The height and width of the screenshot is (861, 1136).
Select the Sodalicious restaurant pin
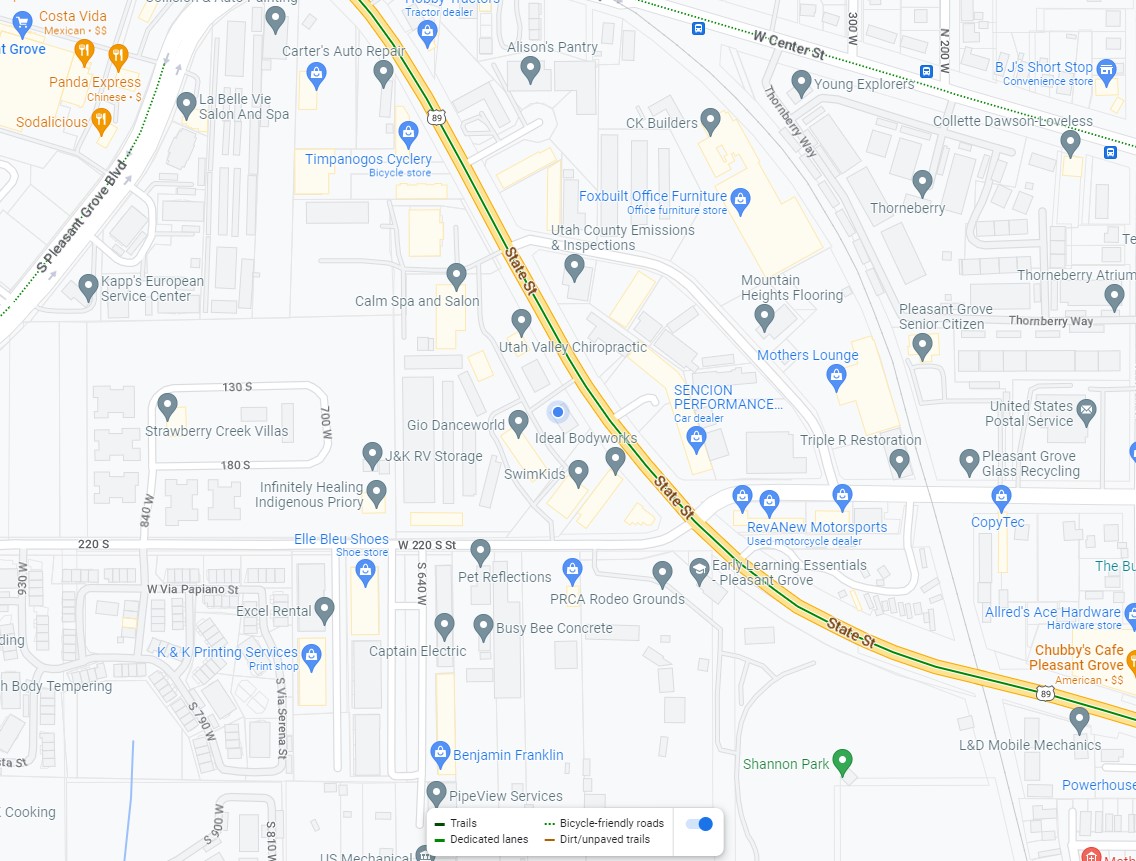tap(101, 121)
